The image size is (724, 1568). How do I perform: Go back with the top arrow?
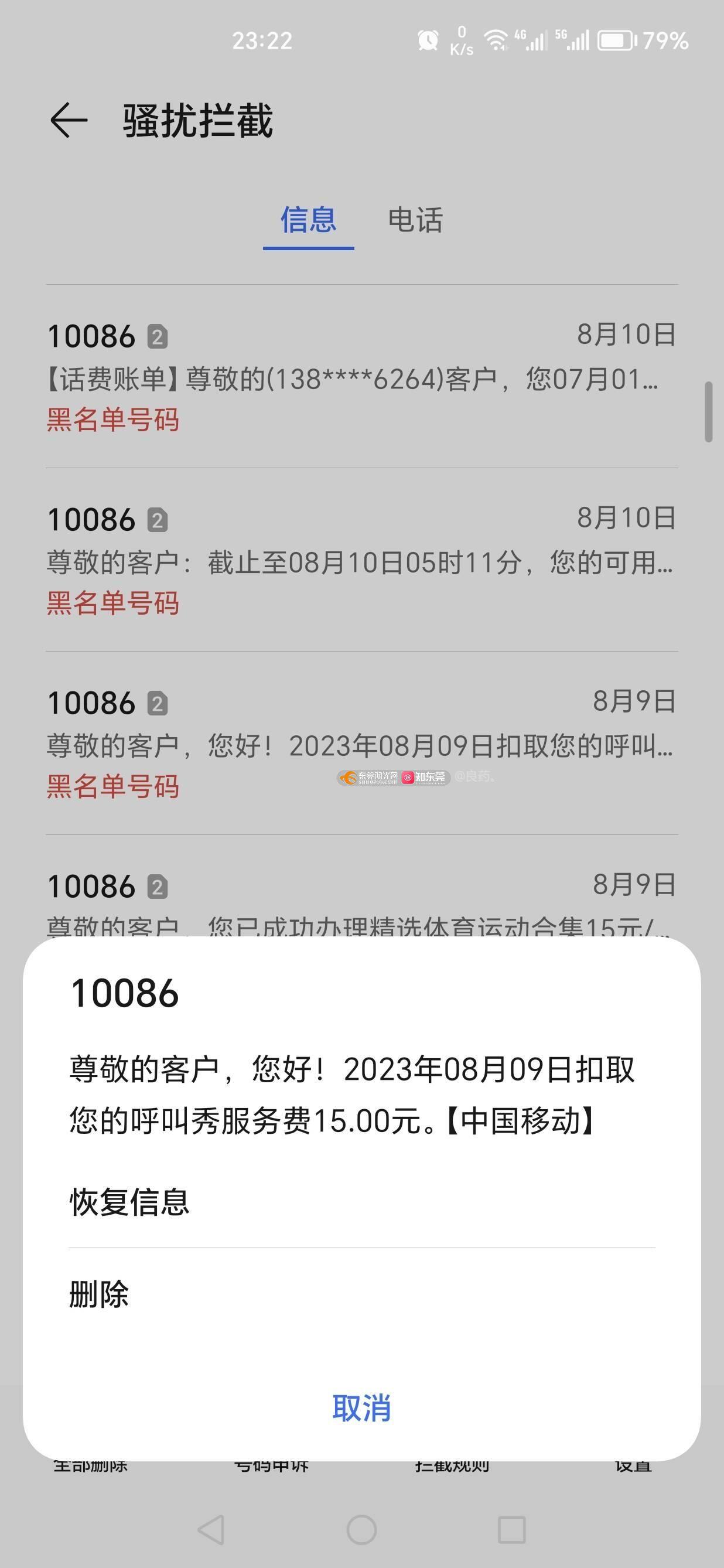(69, 120)
